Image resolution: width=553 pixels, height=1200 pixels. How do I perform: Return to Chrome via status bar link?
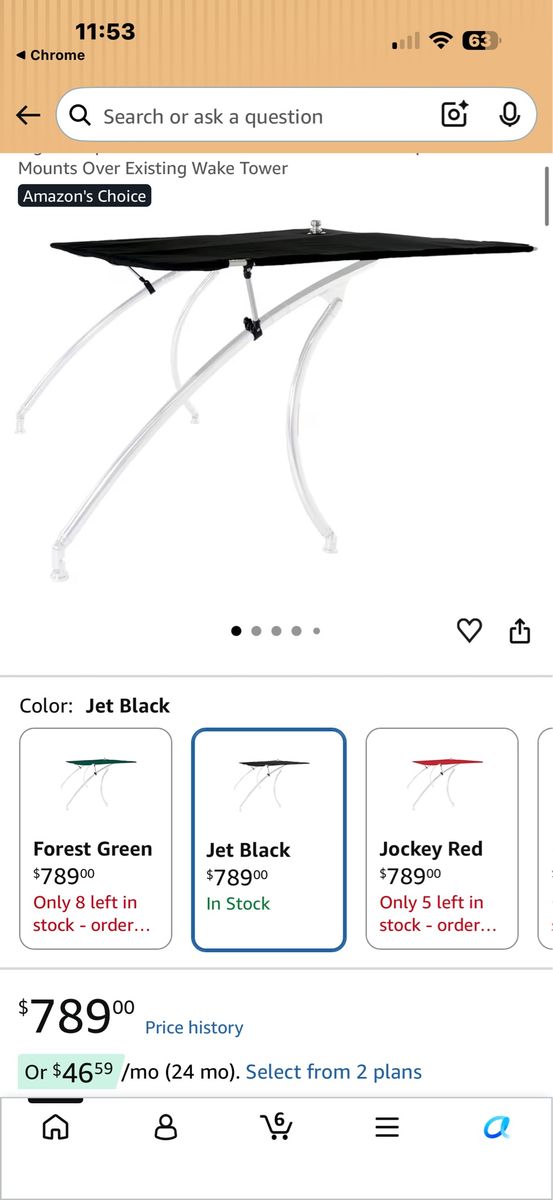coord(50,55)
